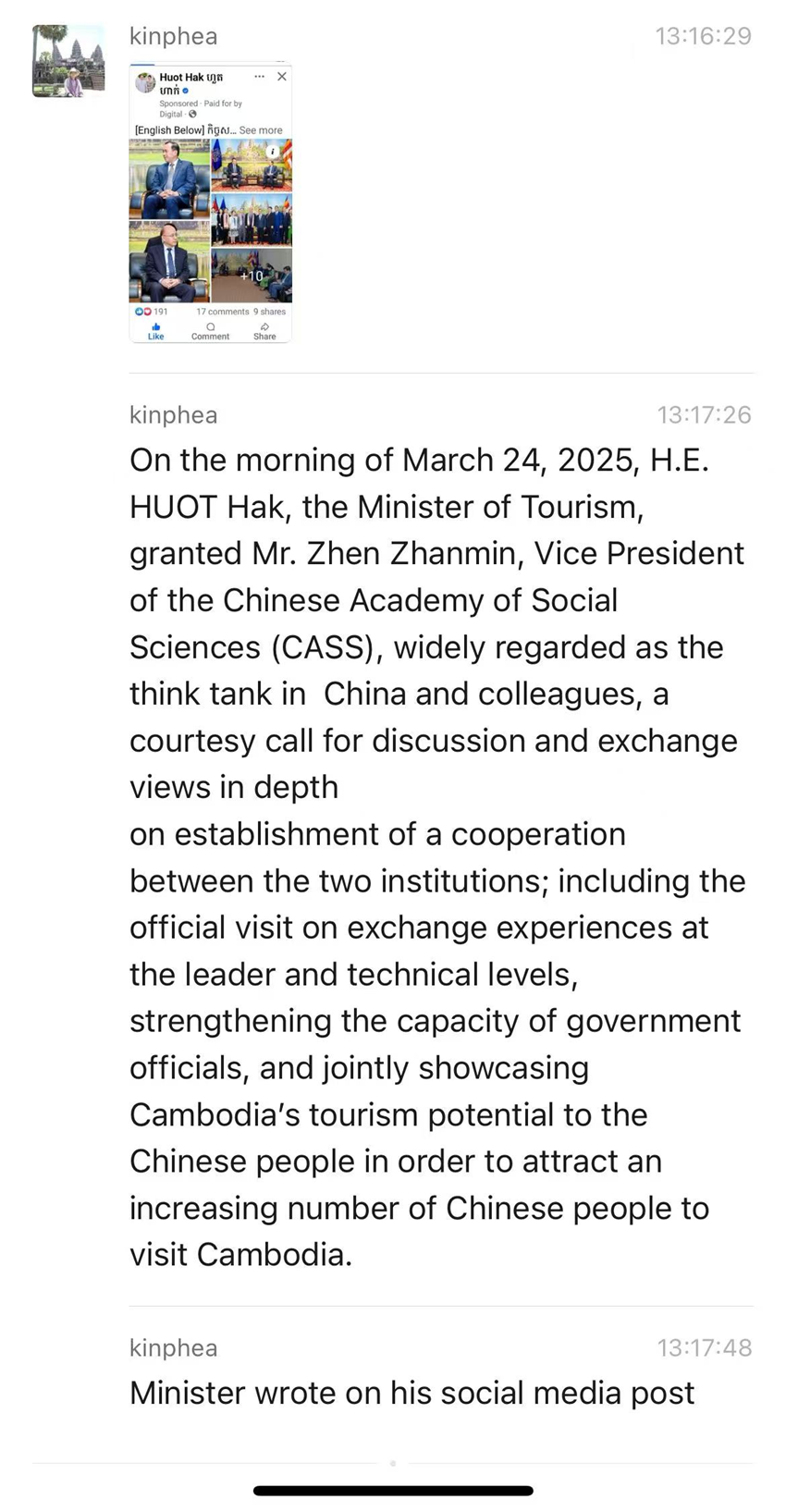Open the Facebook screenshot image sent by kinphea
Image resolution: width=786 pixels, height=1512 pixels.
[210, 203]
